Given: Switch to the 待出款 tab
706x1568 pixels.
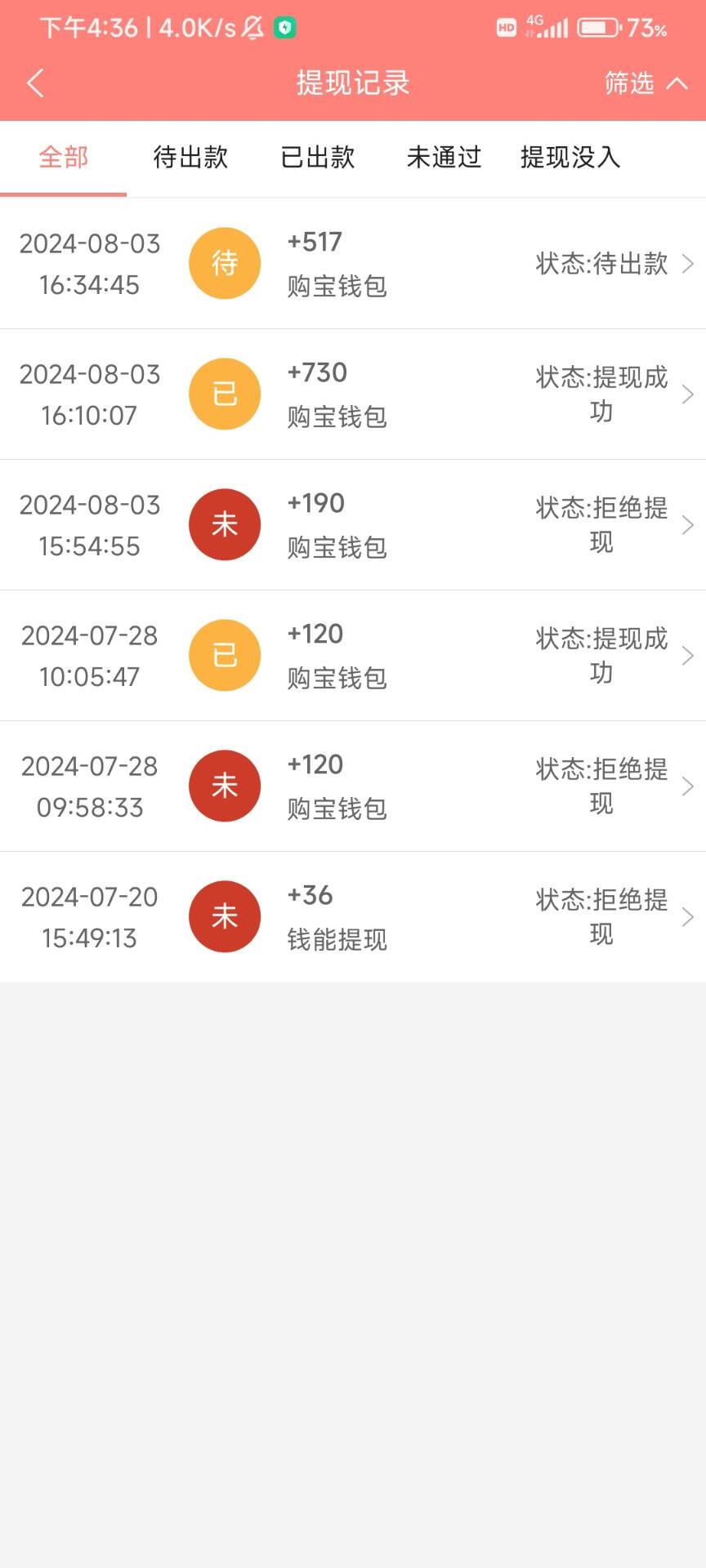Looking at the screenshot, I should point(190,158).
